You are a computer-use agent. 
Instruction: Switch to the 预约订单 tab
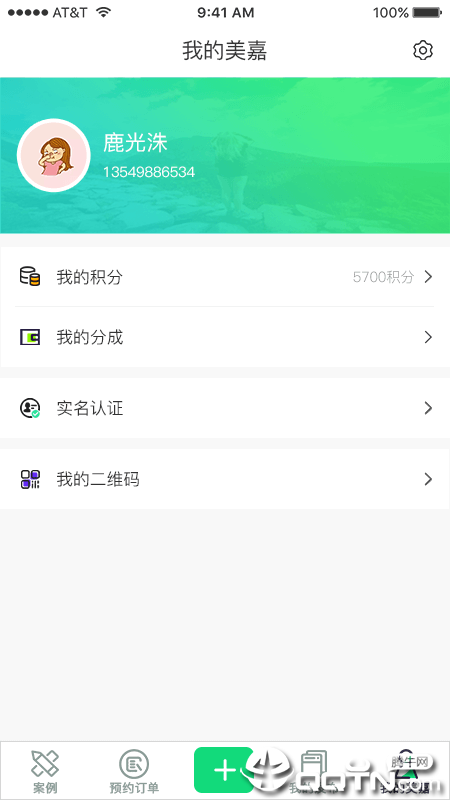pos(134,771)
